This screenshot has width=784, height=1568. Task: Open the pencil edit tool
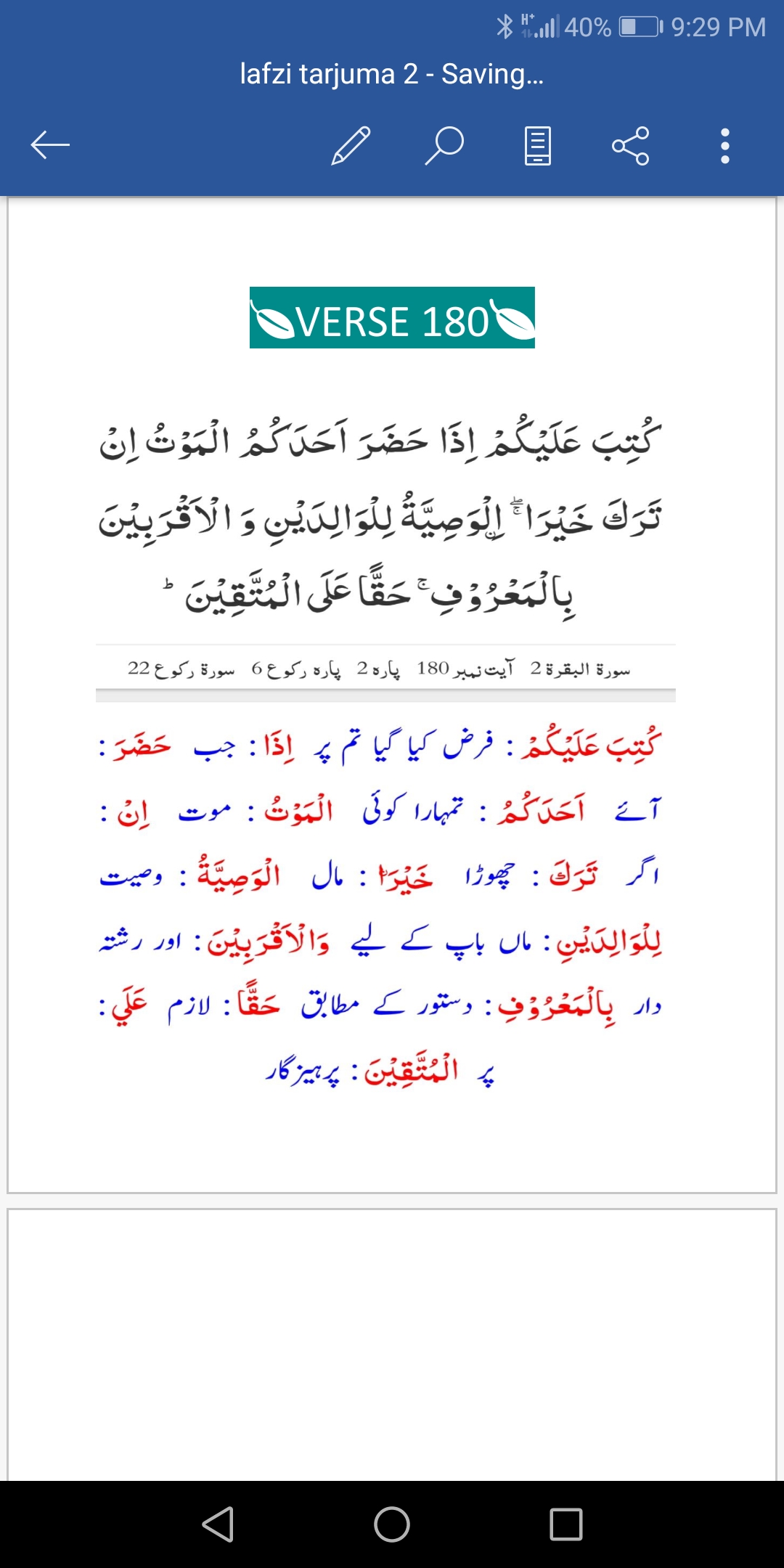click(x=351, y=145)
